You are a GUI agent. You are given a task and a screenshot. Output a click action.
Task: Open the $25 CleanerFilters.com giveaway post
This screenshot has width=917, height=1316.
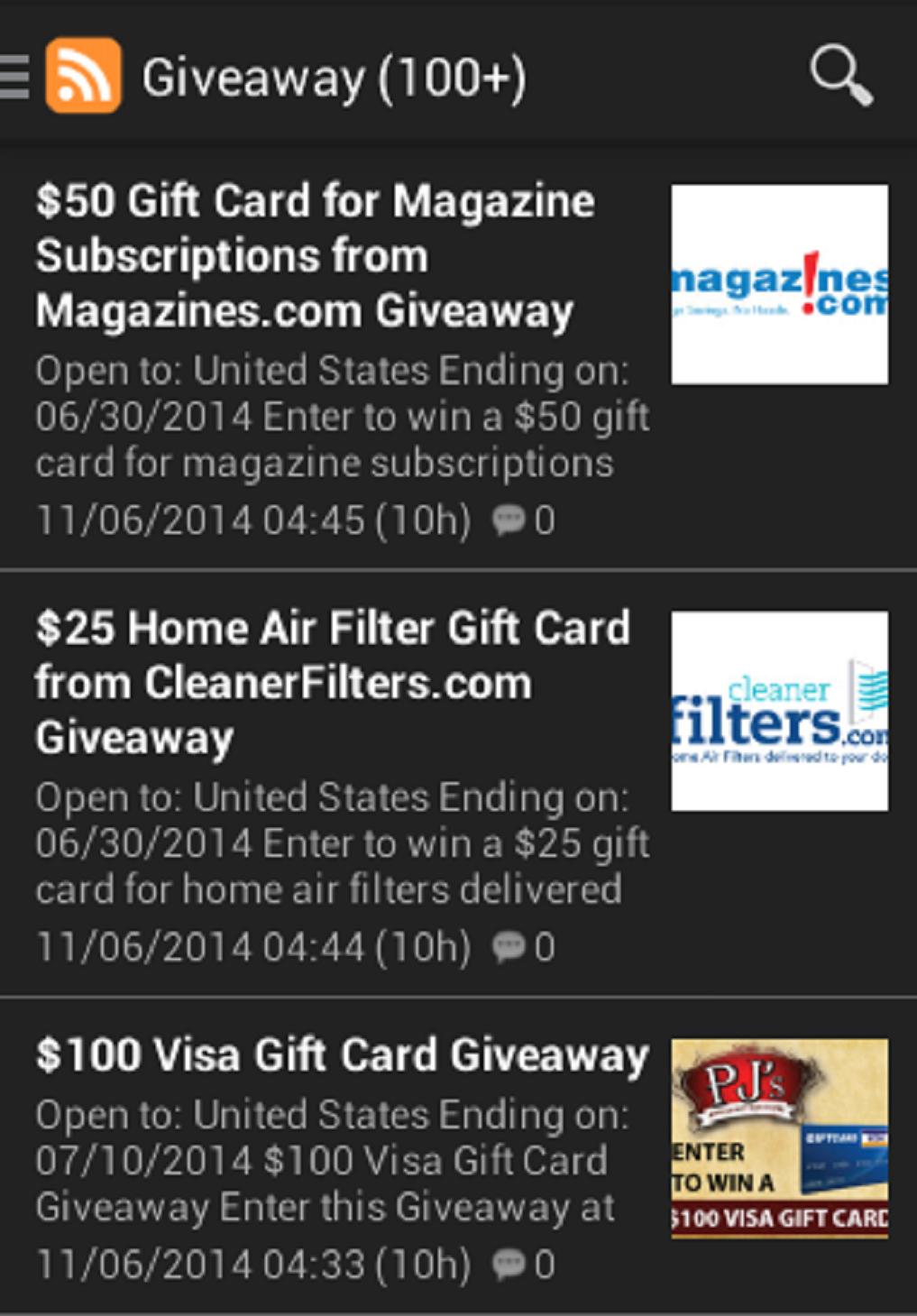[x=332, y=683]
